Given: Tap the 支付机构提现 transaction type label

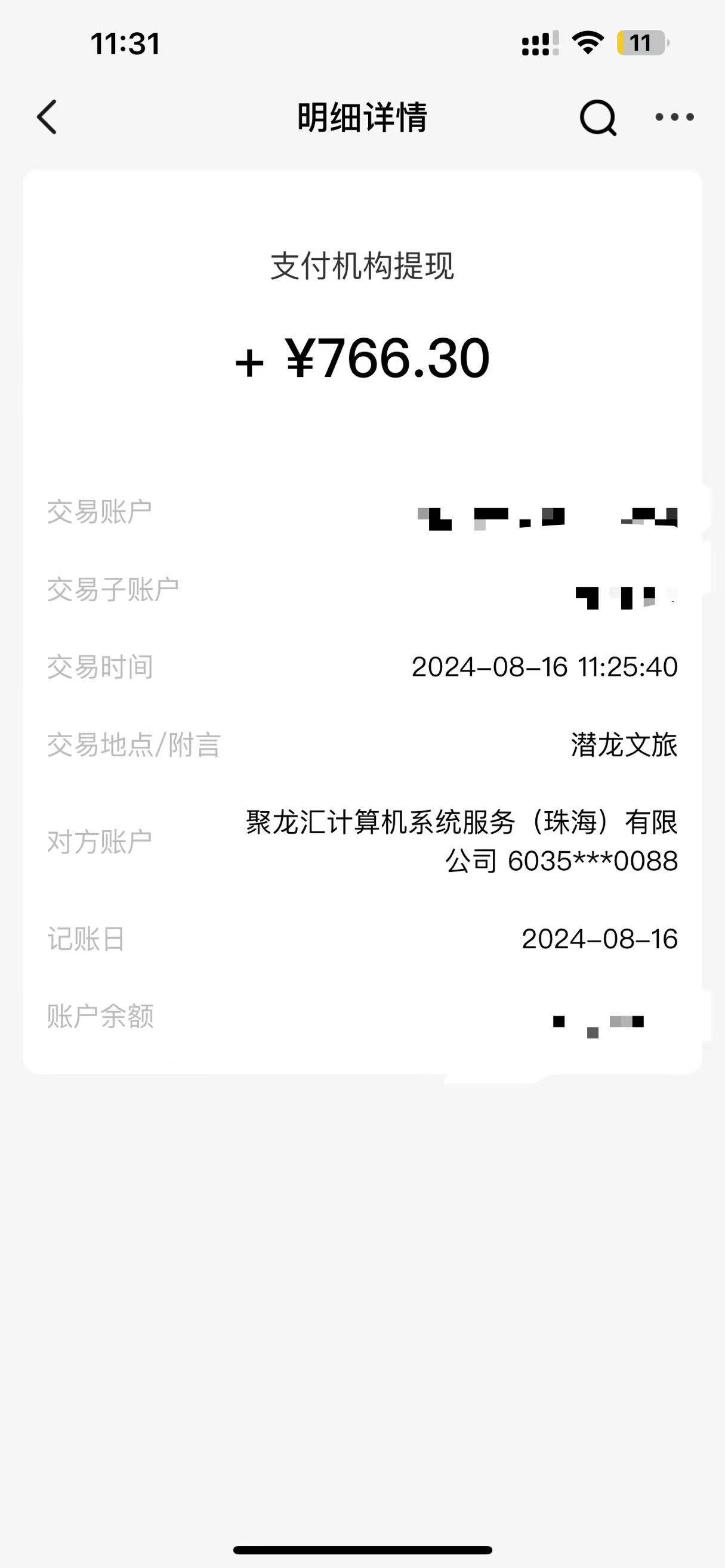Looking at the screenshot, I should tap(362, 265).
